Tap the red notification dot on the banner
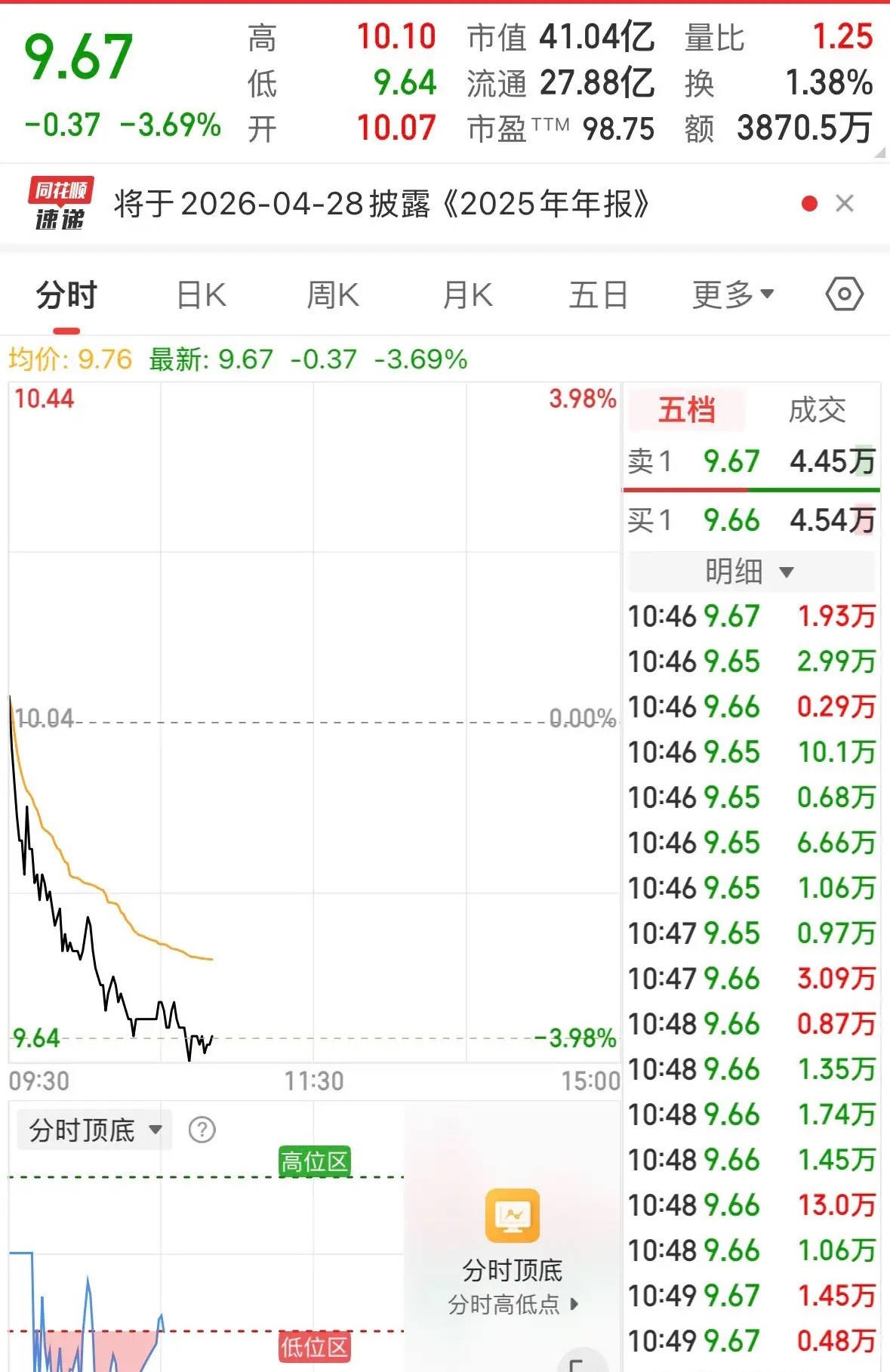 809,202
